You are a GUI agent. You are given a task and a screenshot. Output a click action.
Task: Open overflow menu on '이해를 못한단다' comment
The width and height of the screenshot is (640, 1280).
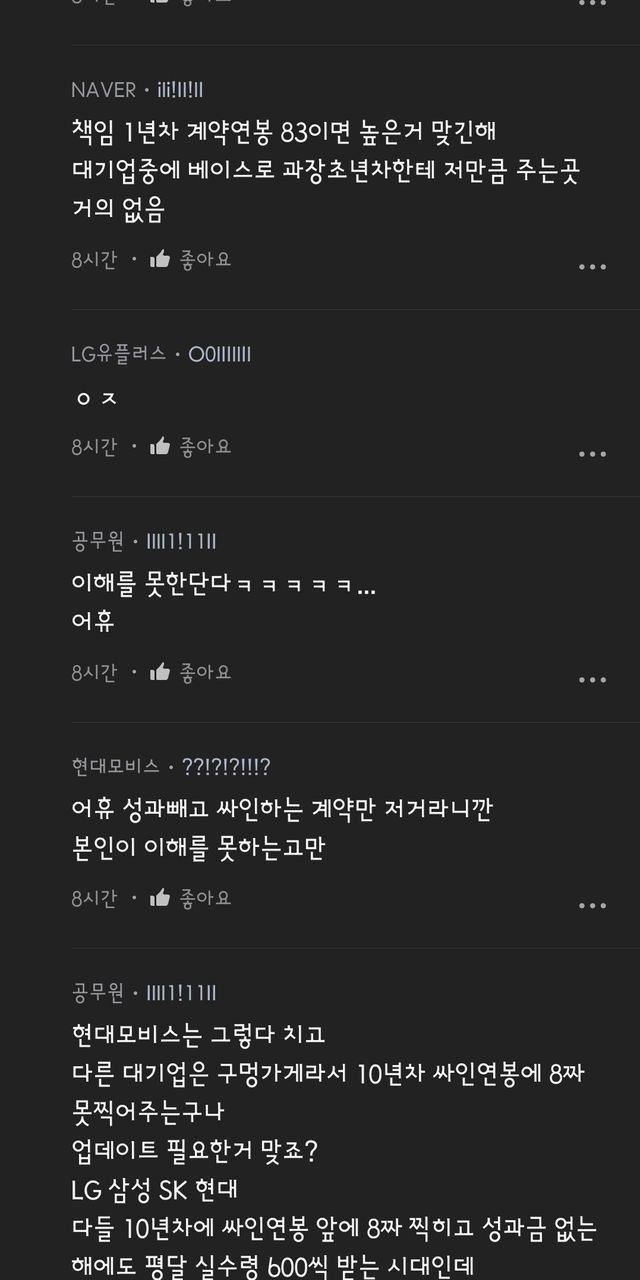click(x=592, y=680)
